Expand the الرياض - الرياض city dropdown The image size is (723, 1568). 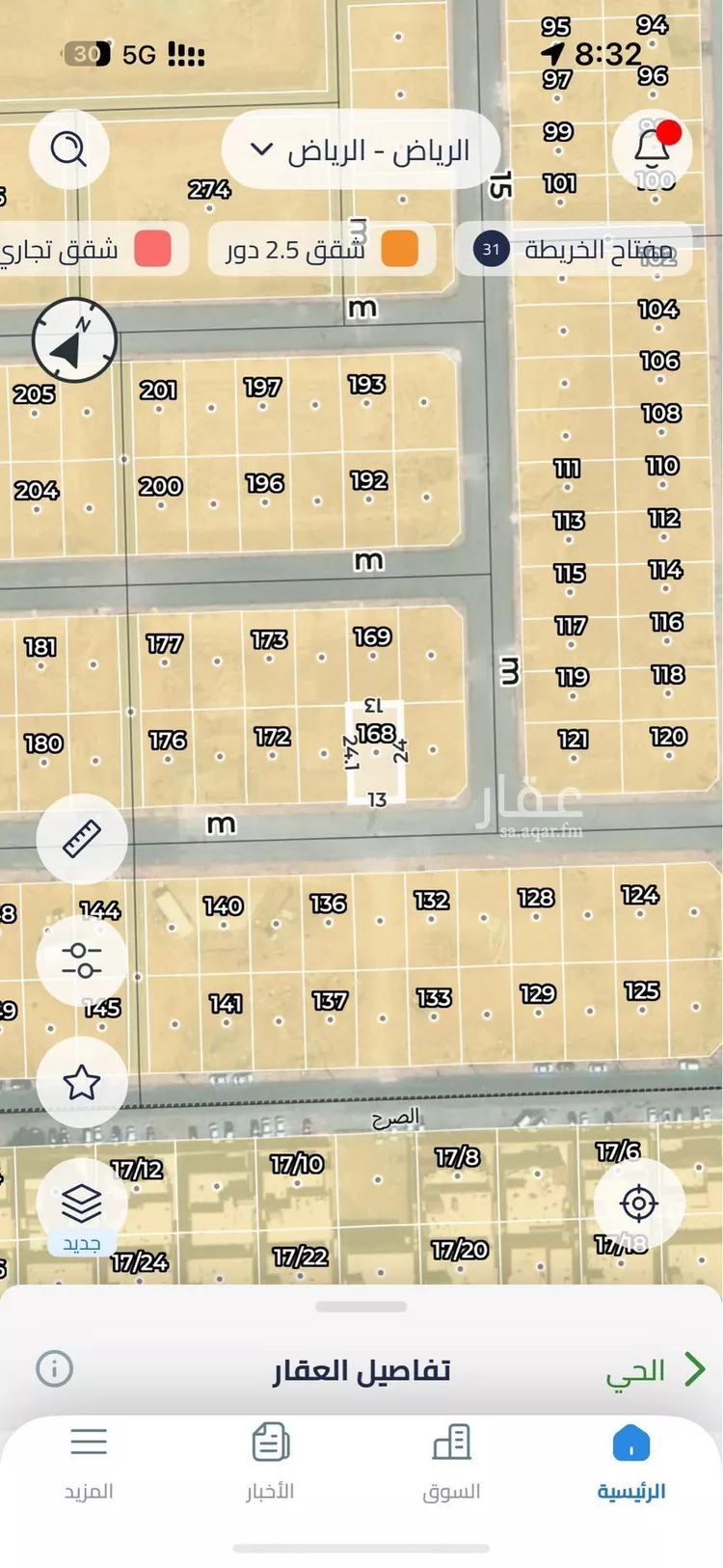tap(361, 150)
